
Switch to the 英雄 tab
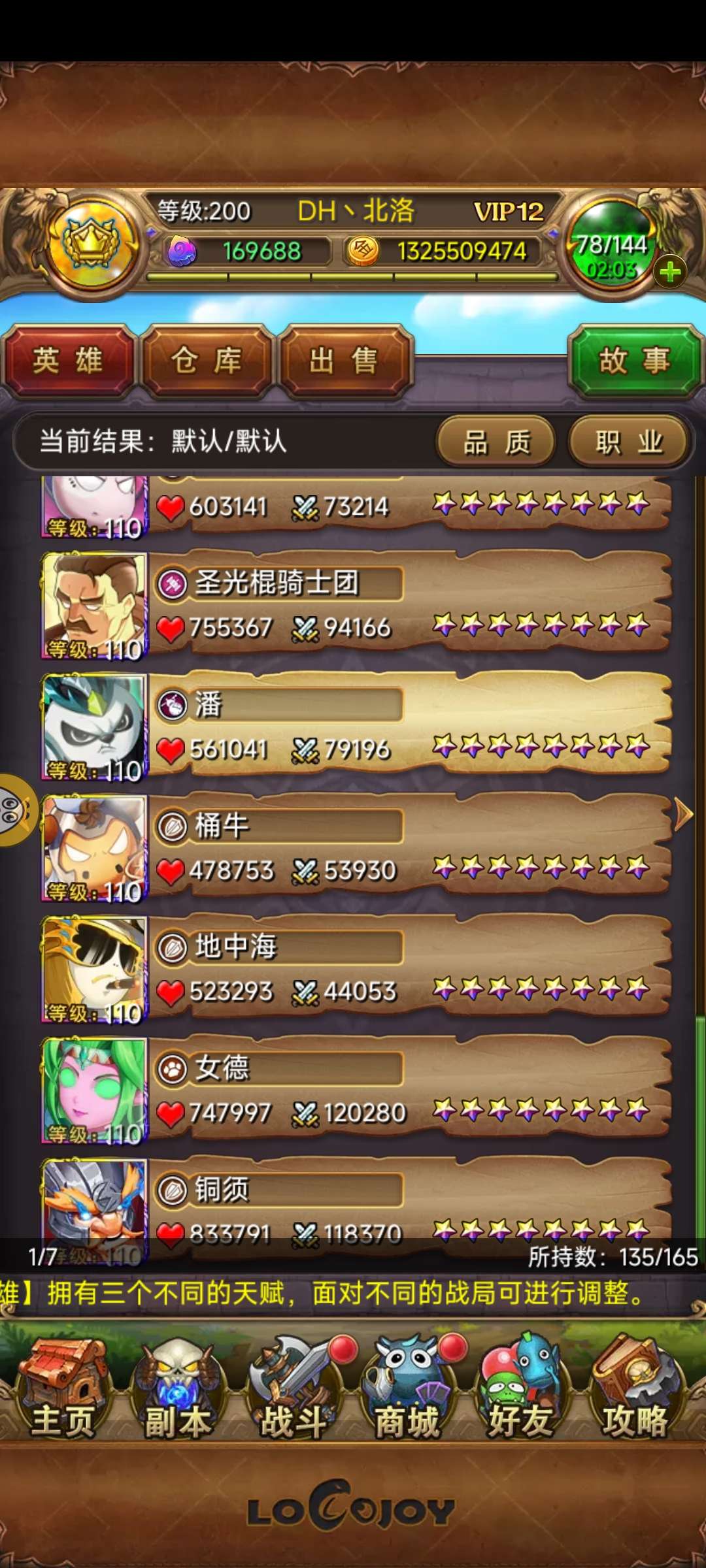(68, 361)
